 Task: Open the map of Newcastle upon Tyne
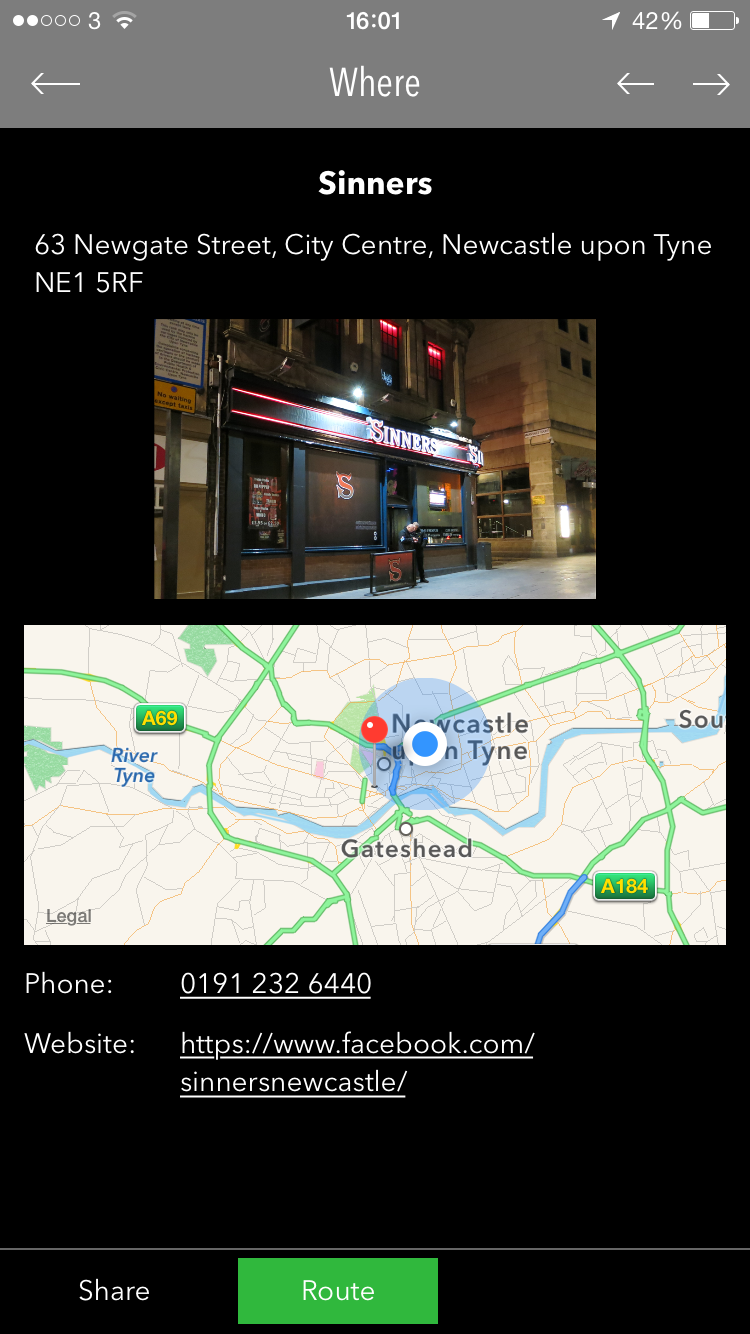pyautogui.click(x=375, y=785)
